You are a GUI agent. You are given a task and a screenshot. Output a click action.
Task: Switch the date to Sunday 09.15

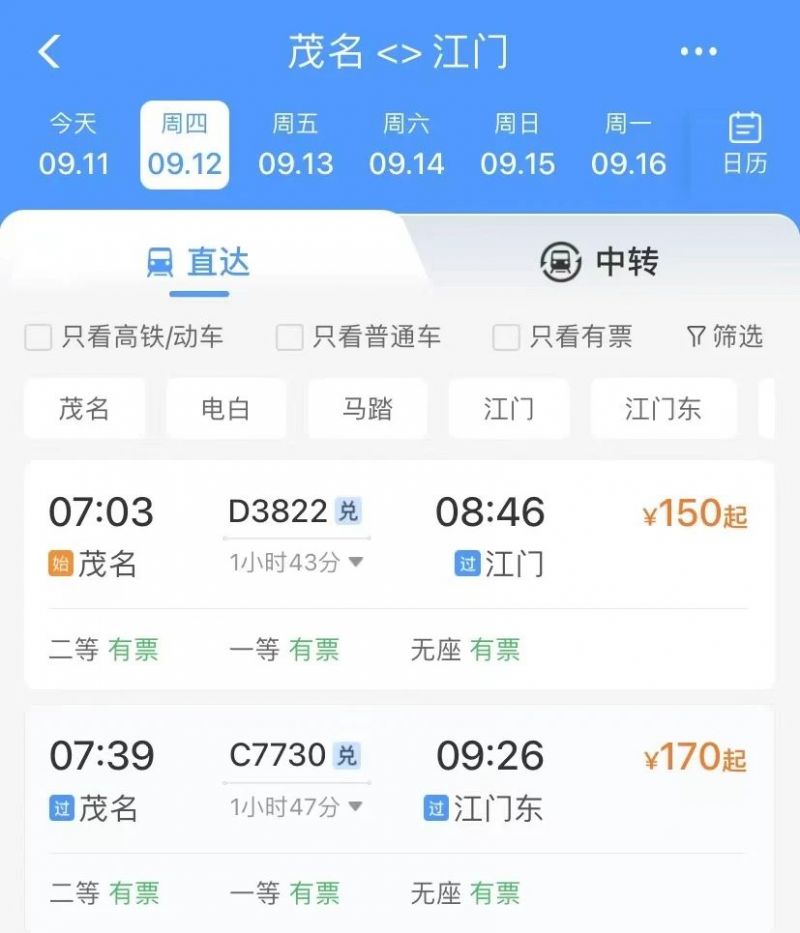(517, 145)
